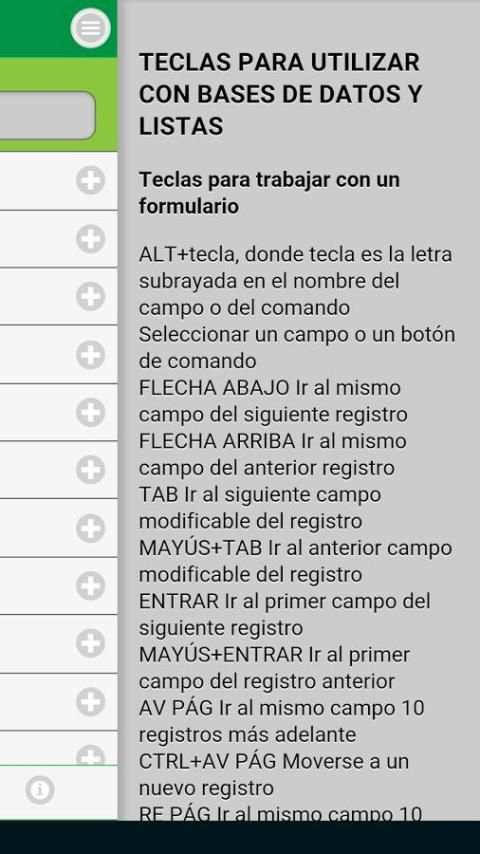Tap the round hamburger menu button
The image size is (480, 854).
click(x=90, y=28)
